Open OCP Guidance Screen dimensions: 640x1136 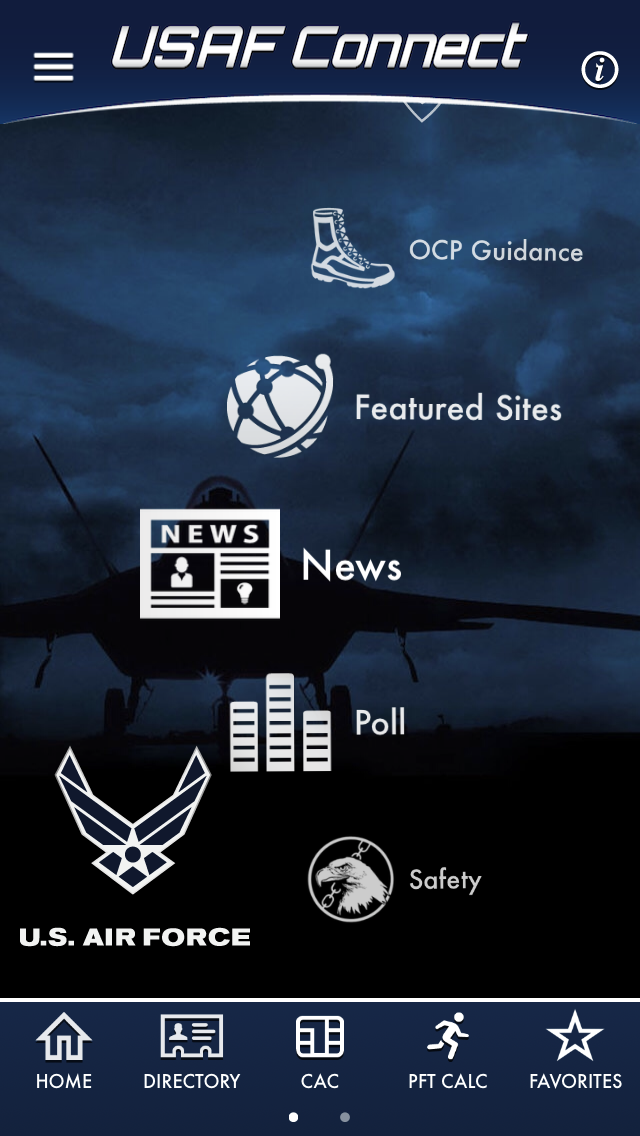pyautogui.click(x=447, y=249)
